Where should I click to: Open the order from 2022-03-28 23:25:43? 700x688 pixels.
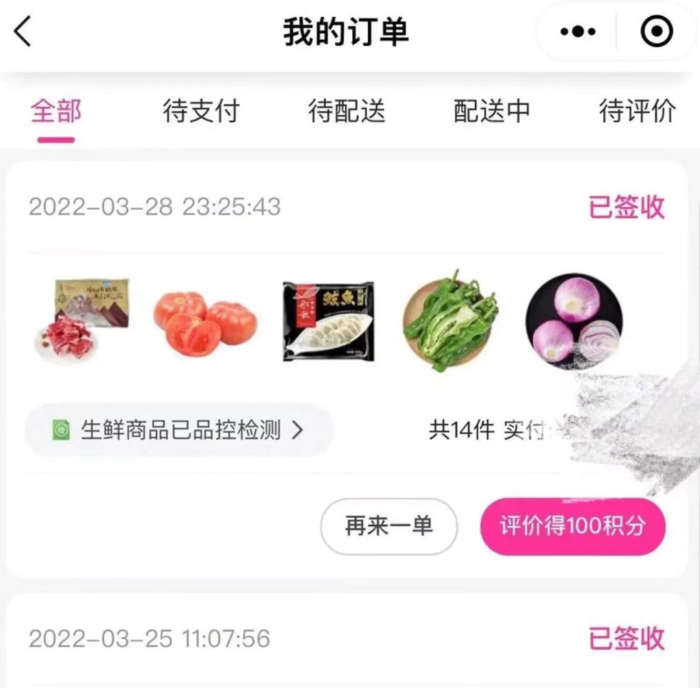155,207
